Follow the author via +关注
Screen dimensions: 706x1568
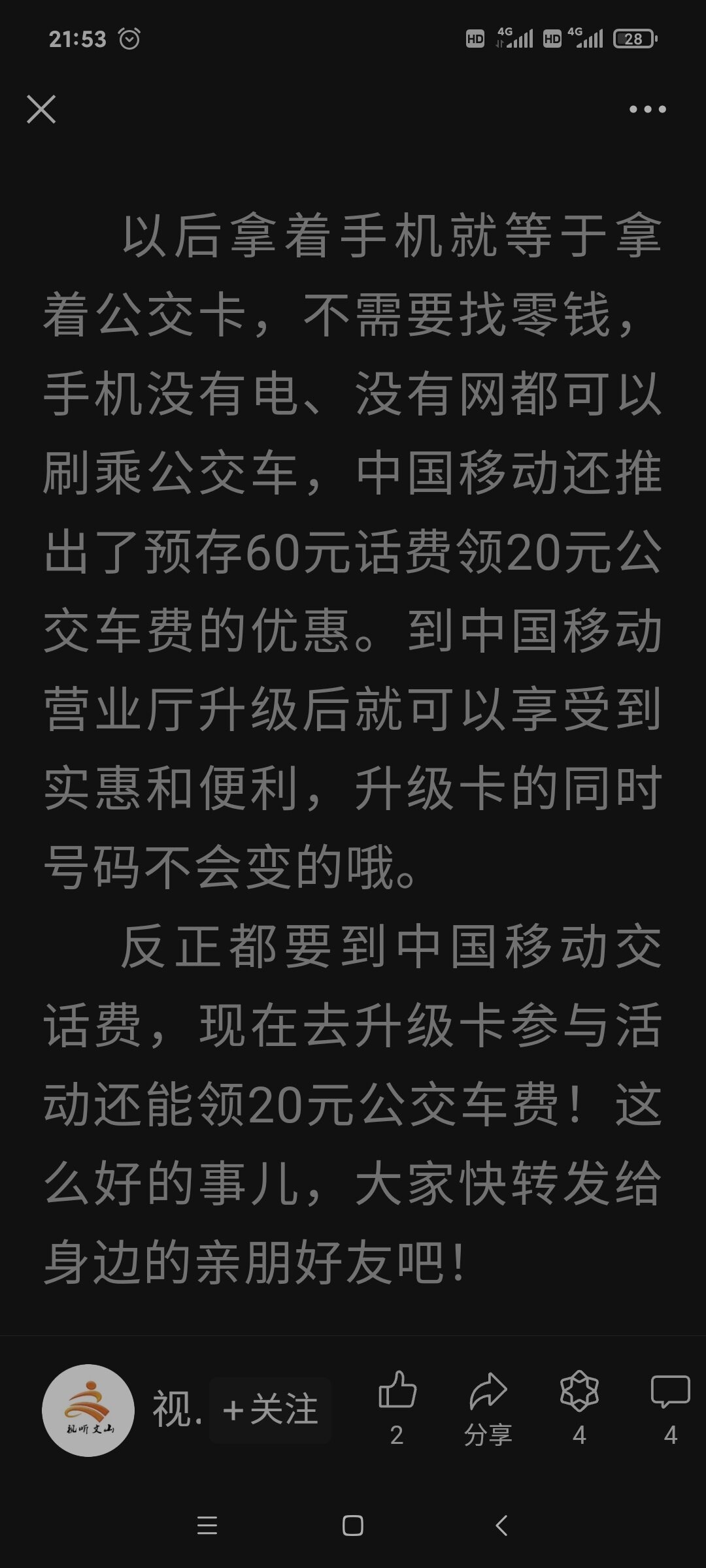270,1410
